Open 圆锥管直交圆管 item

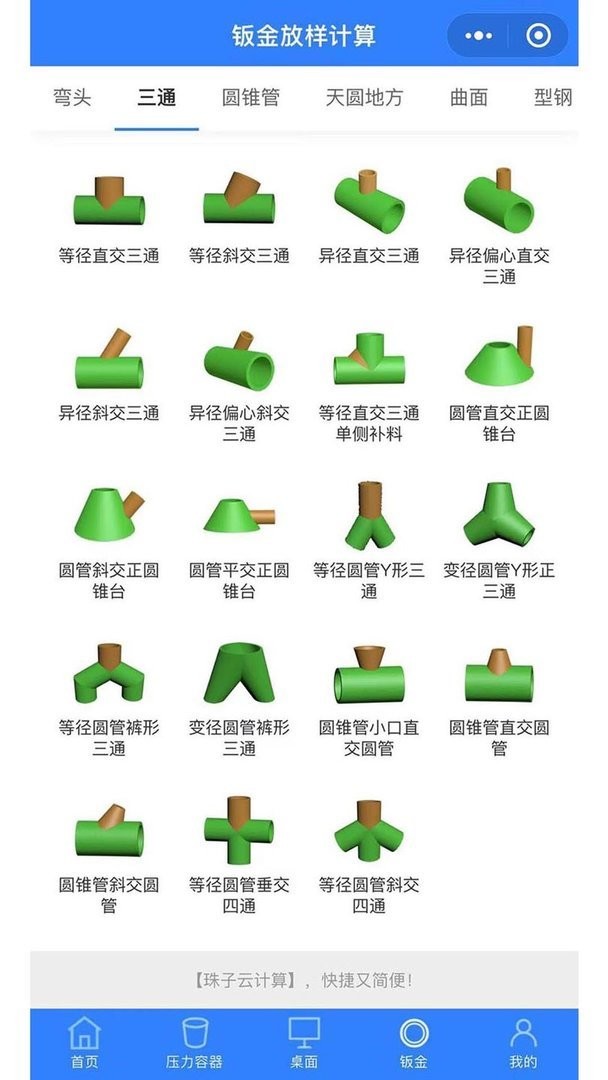coord(499,698)
